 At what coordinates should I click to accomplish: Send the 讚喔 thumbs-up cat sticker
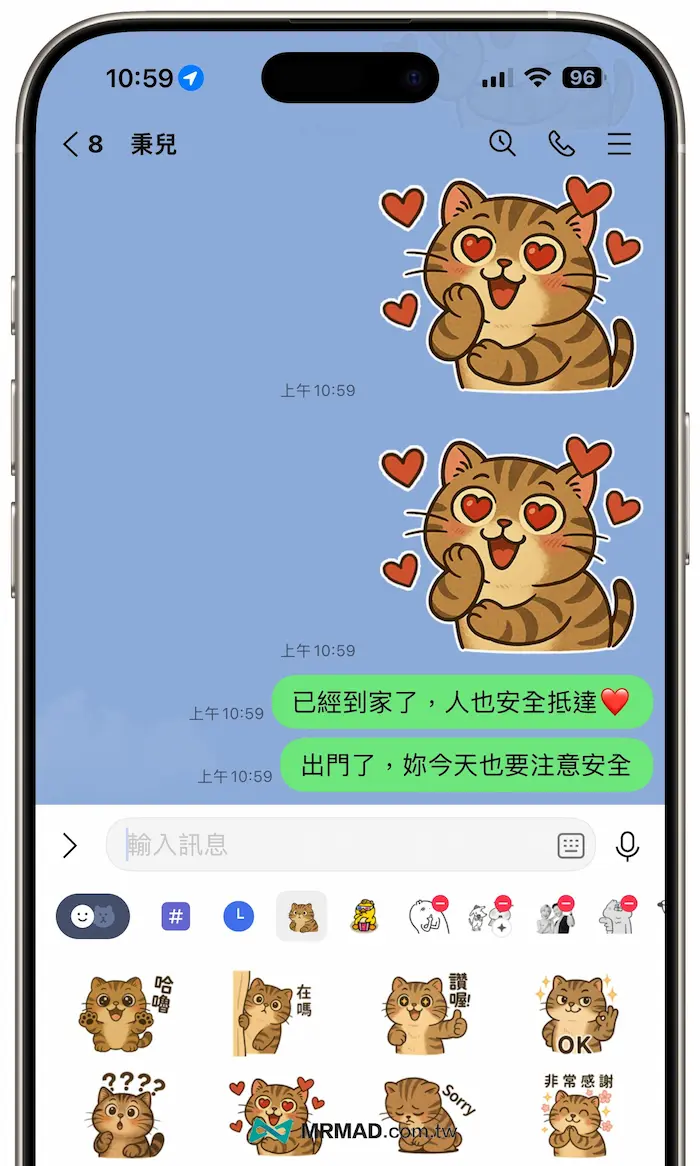click(426, 1012)
